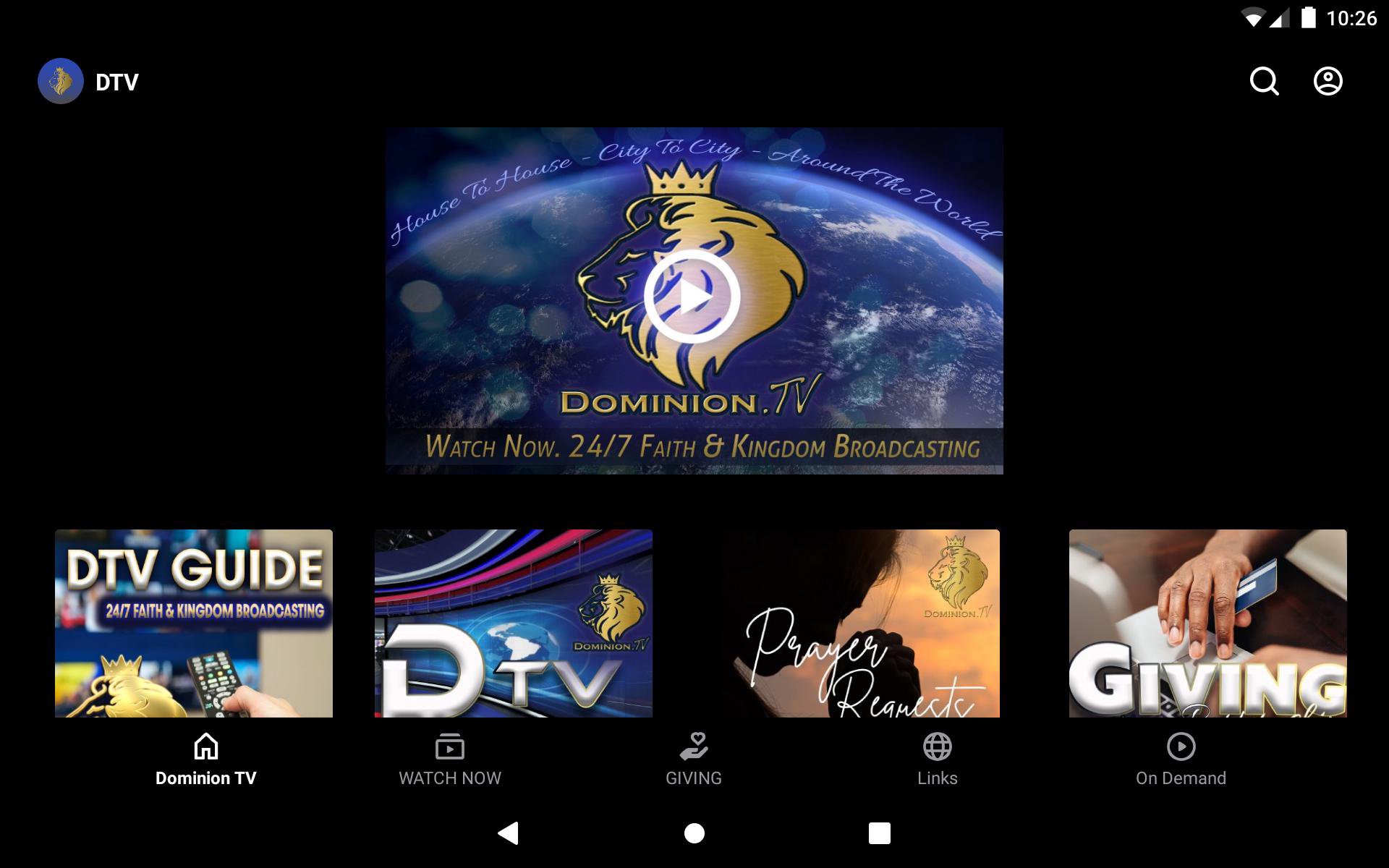Switch to the Dominion TV tab
The width and height of the screenshot is (1389, 868).
[206, 759]
